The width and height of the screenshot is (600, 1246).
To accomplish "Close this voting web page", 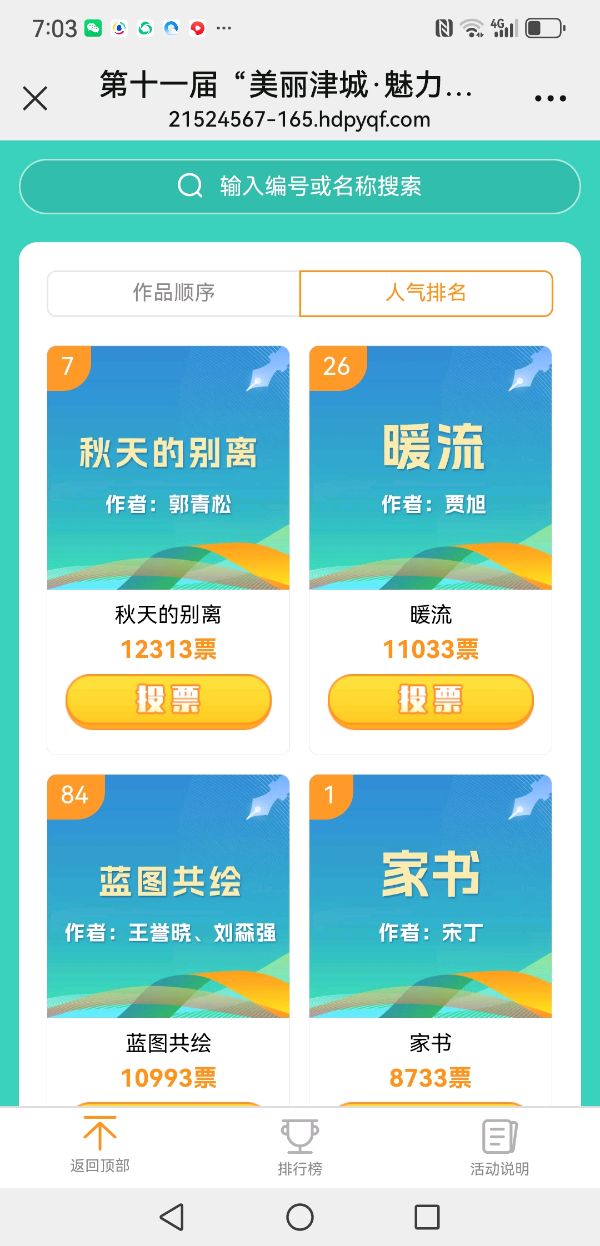I will tap(35, 98).
